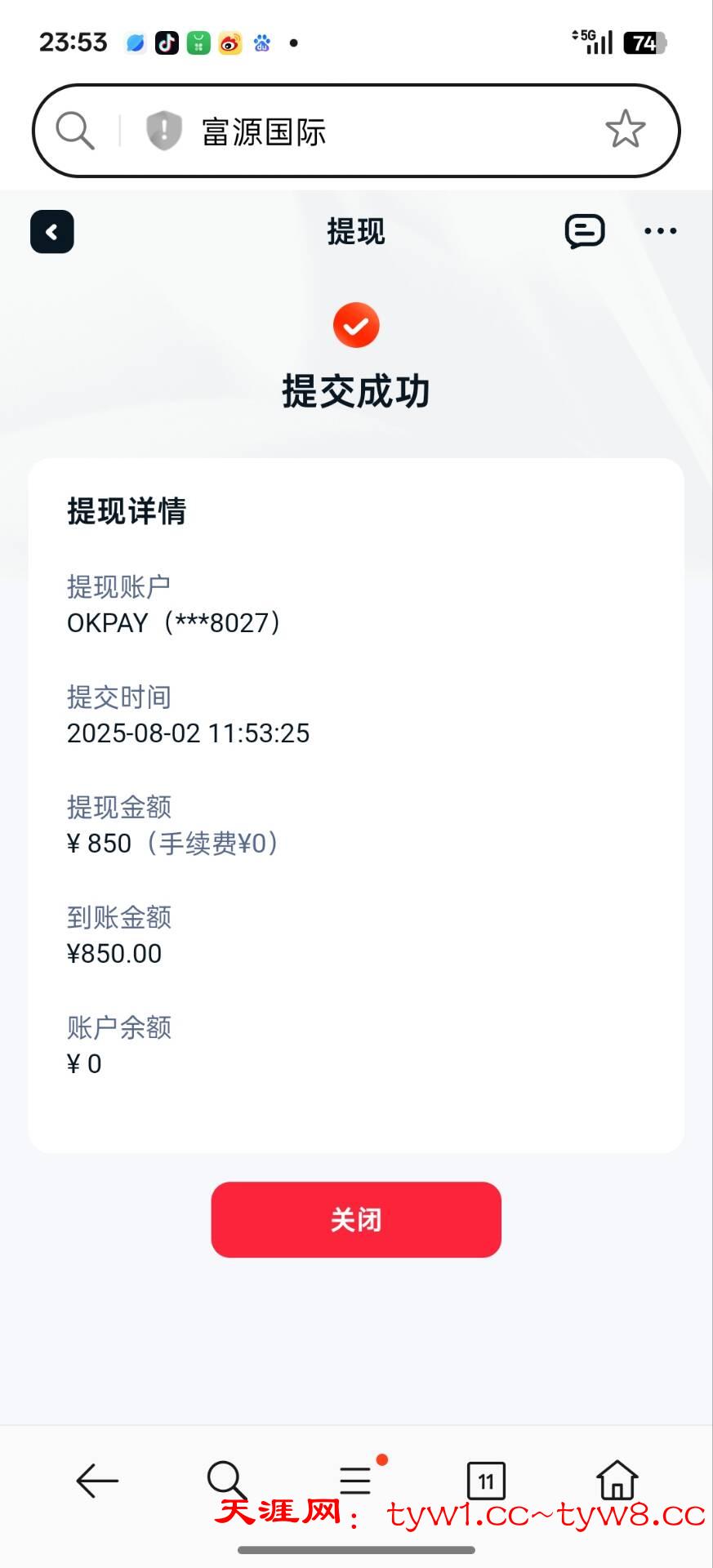Viewport: 713px width, 1568px height.
Task: Tap the red 关闭 button
Action: pyautogui.click(x=356, y=1219)
